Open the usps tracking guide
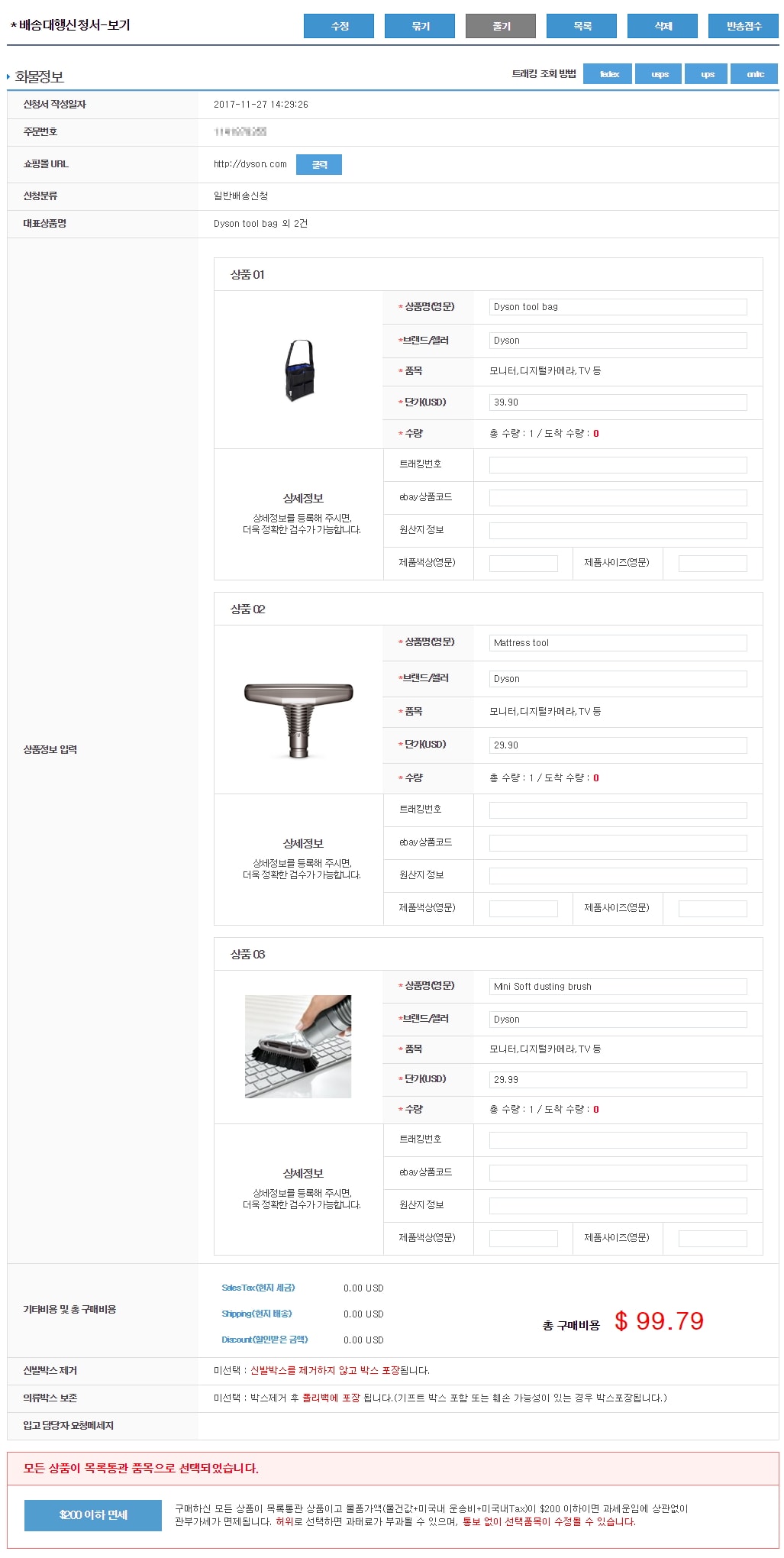 pos(660,74)
